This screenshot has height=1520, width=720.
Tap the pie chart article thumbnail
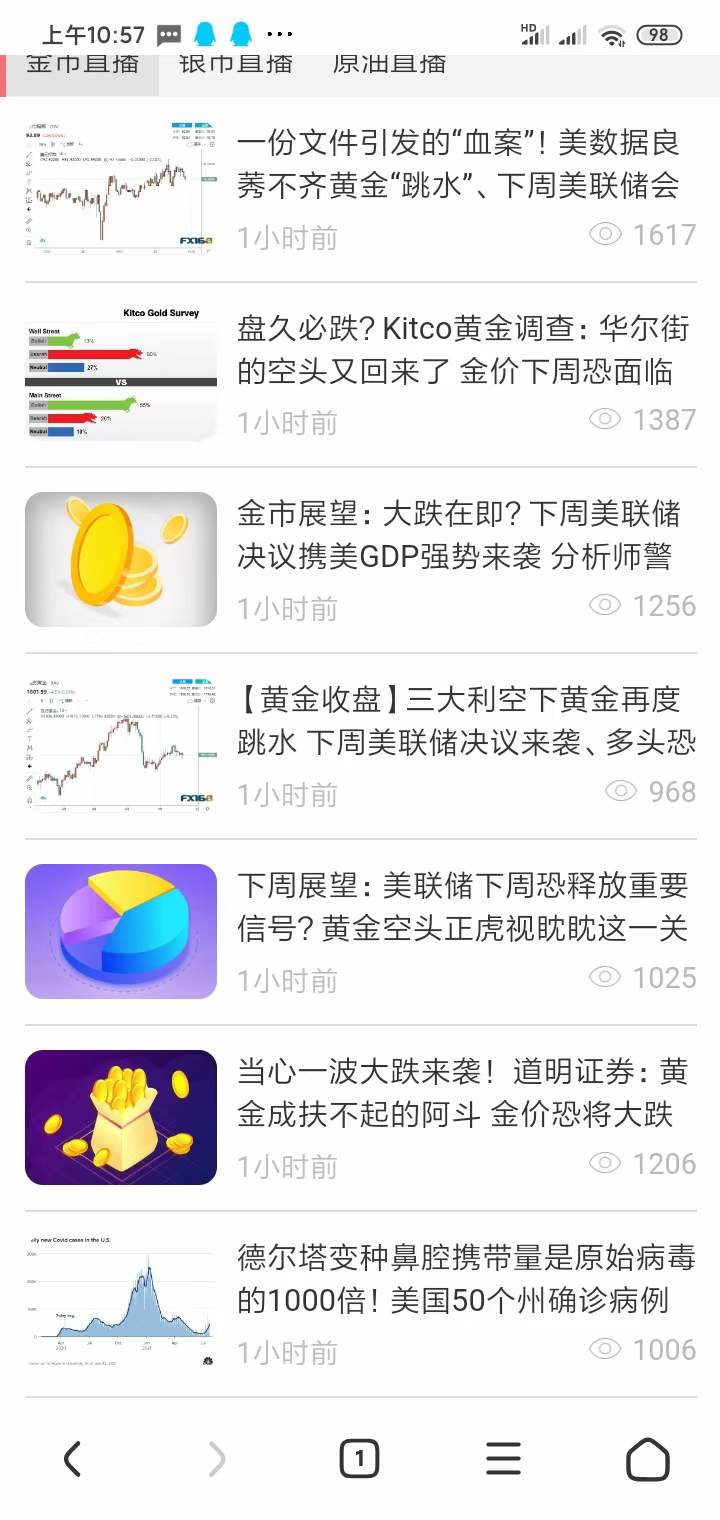coord(120,931)
